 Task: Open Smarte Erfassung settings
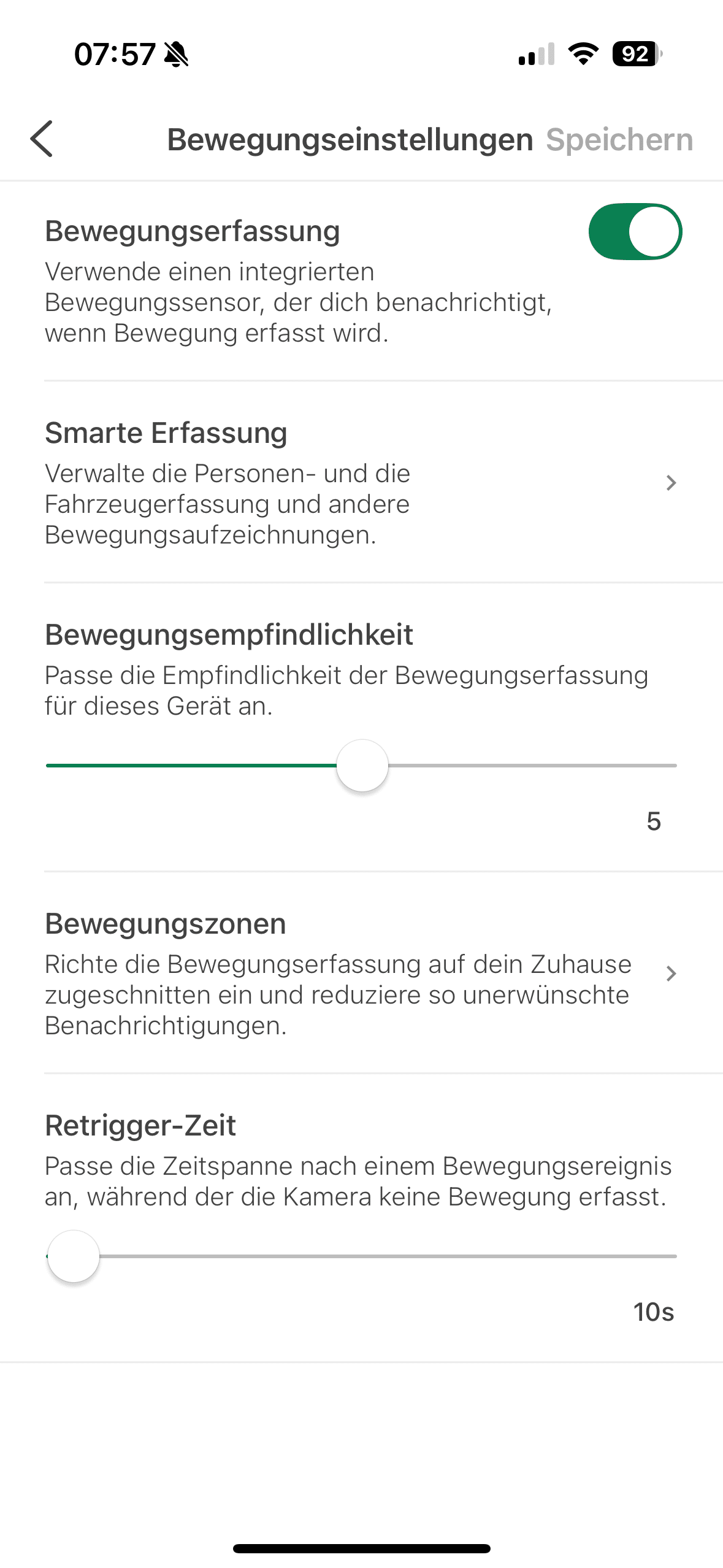point(362,483)
